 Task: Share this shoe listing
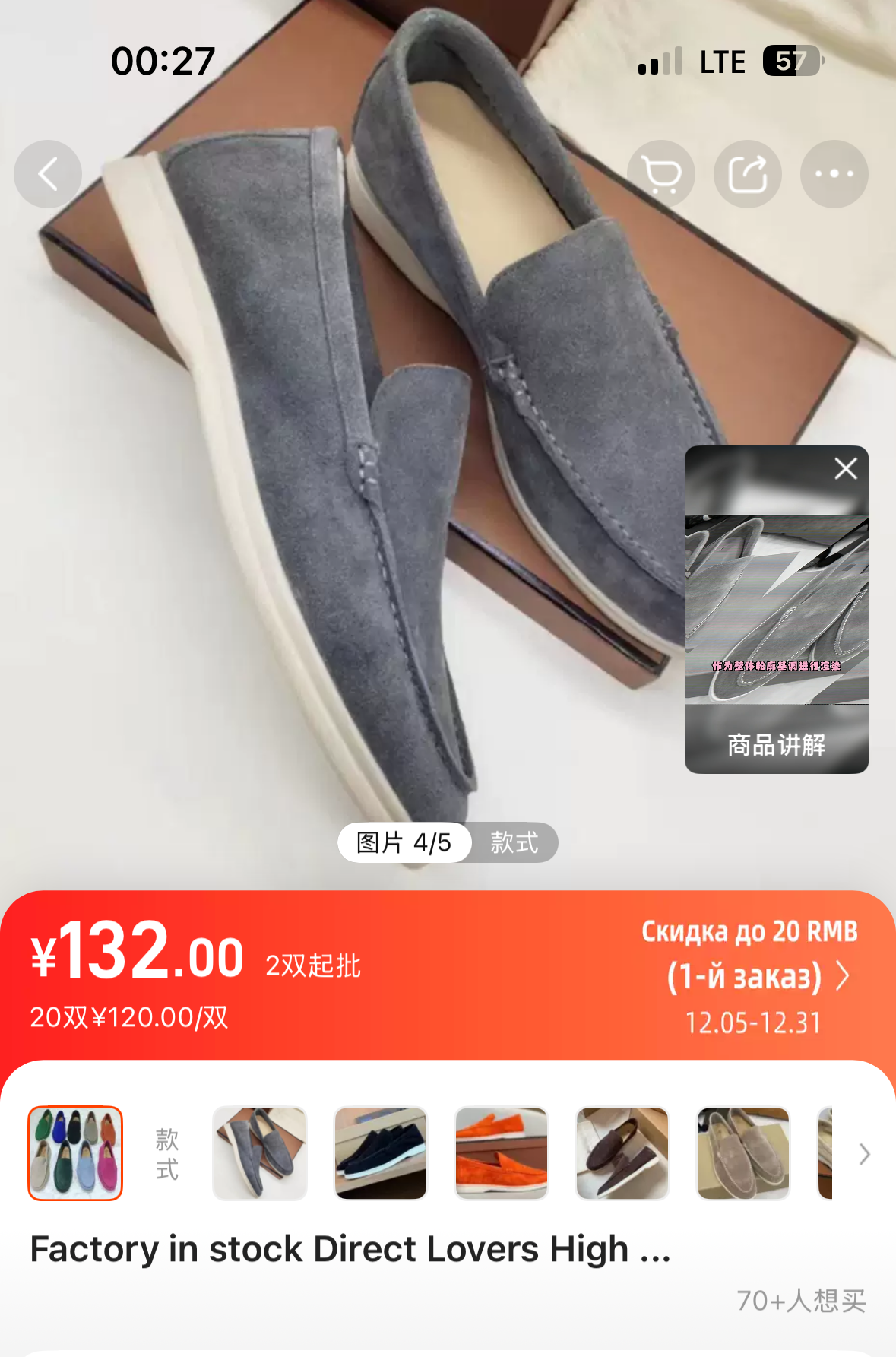pyautogui.click(x=748, y=174)
